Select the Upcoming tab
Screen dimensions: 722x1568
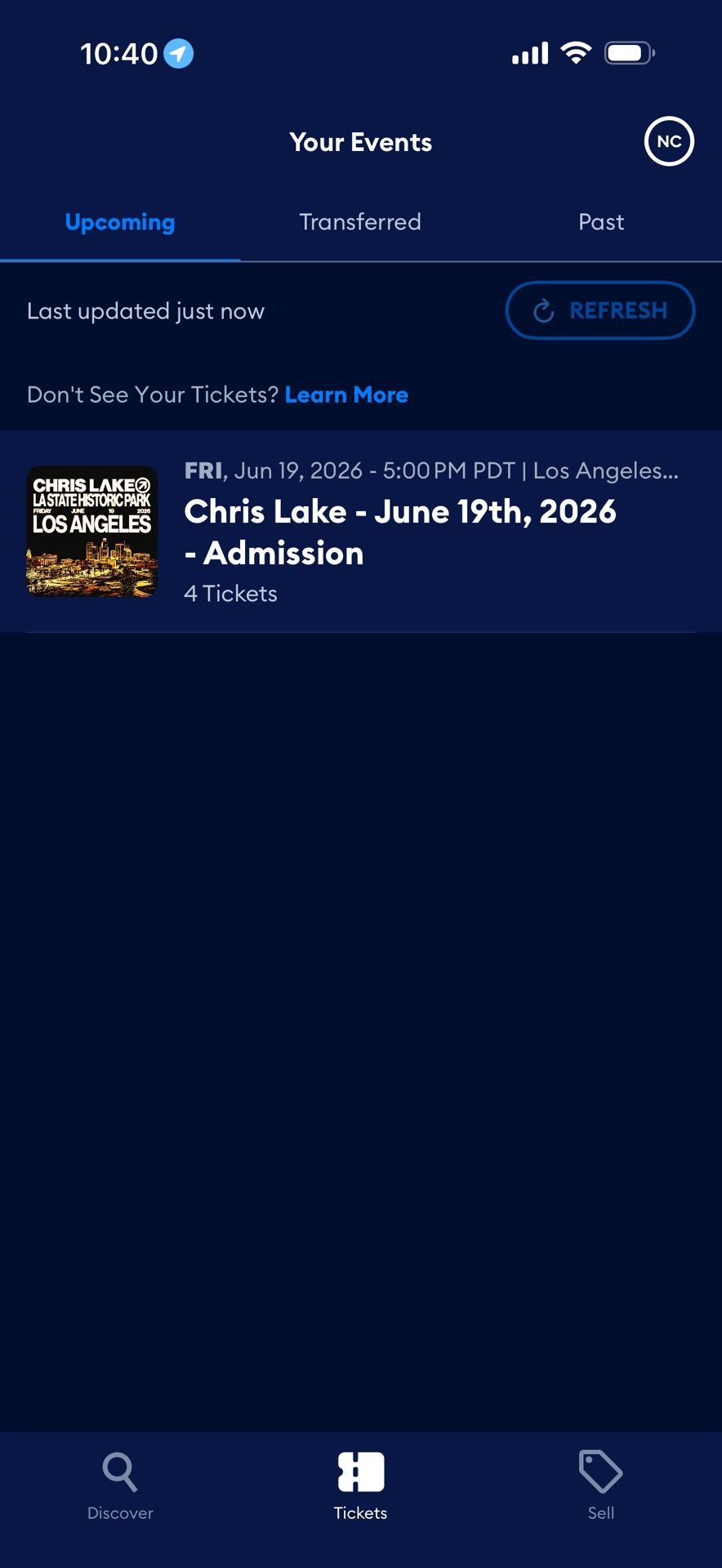coord(120,222)
